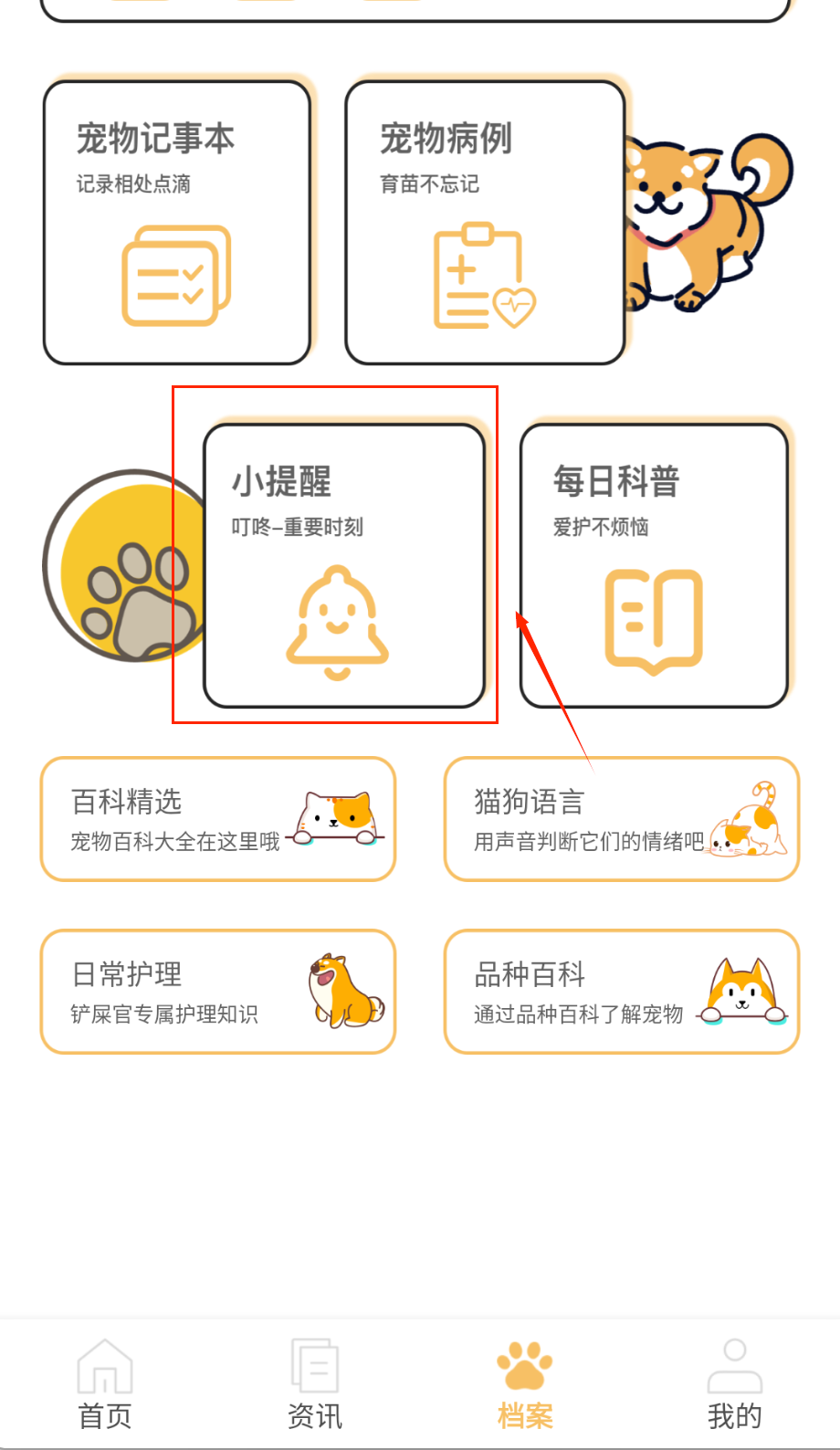Select the 档案 tab
The height and width of the screenshot is (1450, 840).
tap(525, 1383)
